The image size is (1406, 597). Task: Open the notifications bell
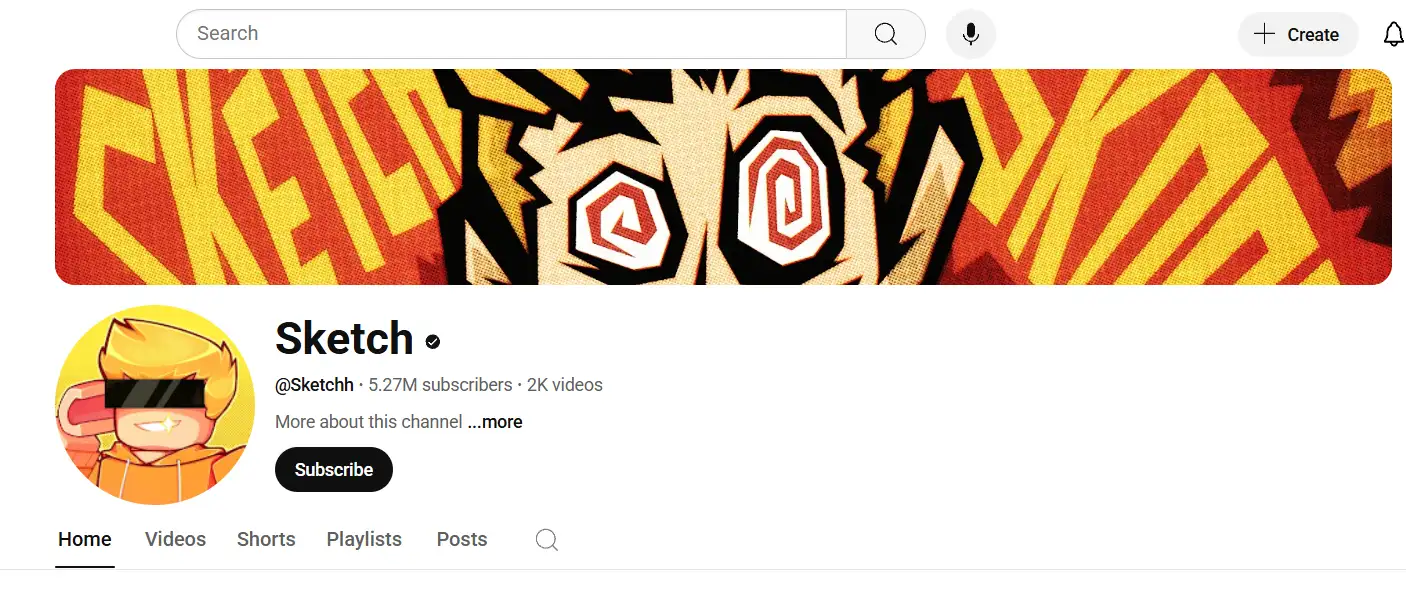click(1393, 35)
